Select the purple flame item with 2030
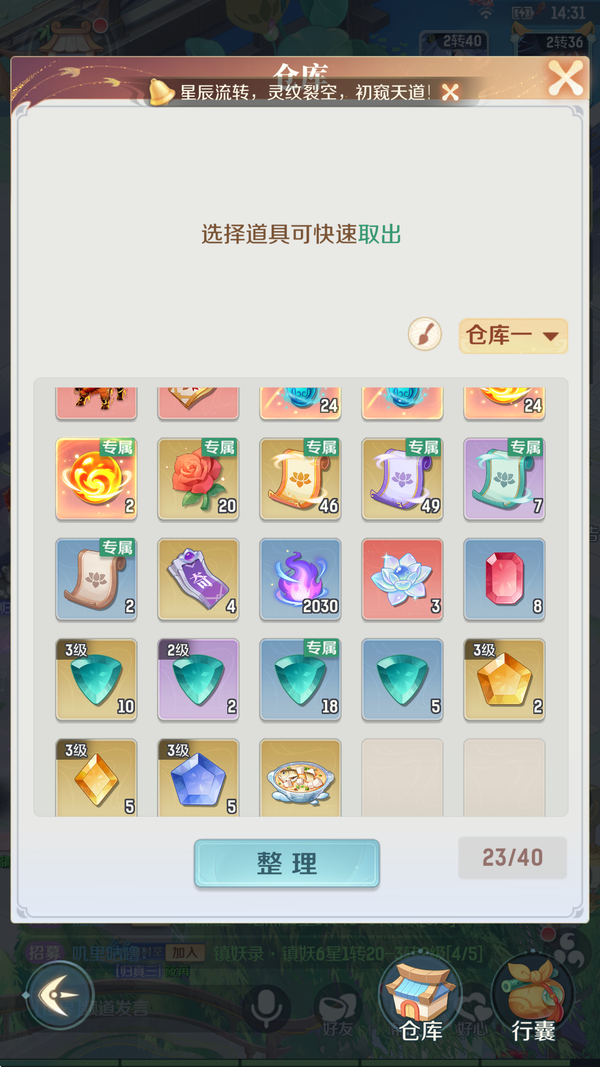 [301, 579]
